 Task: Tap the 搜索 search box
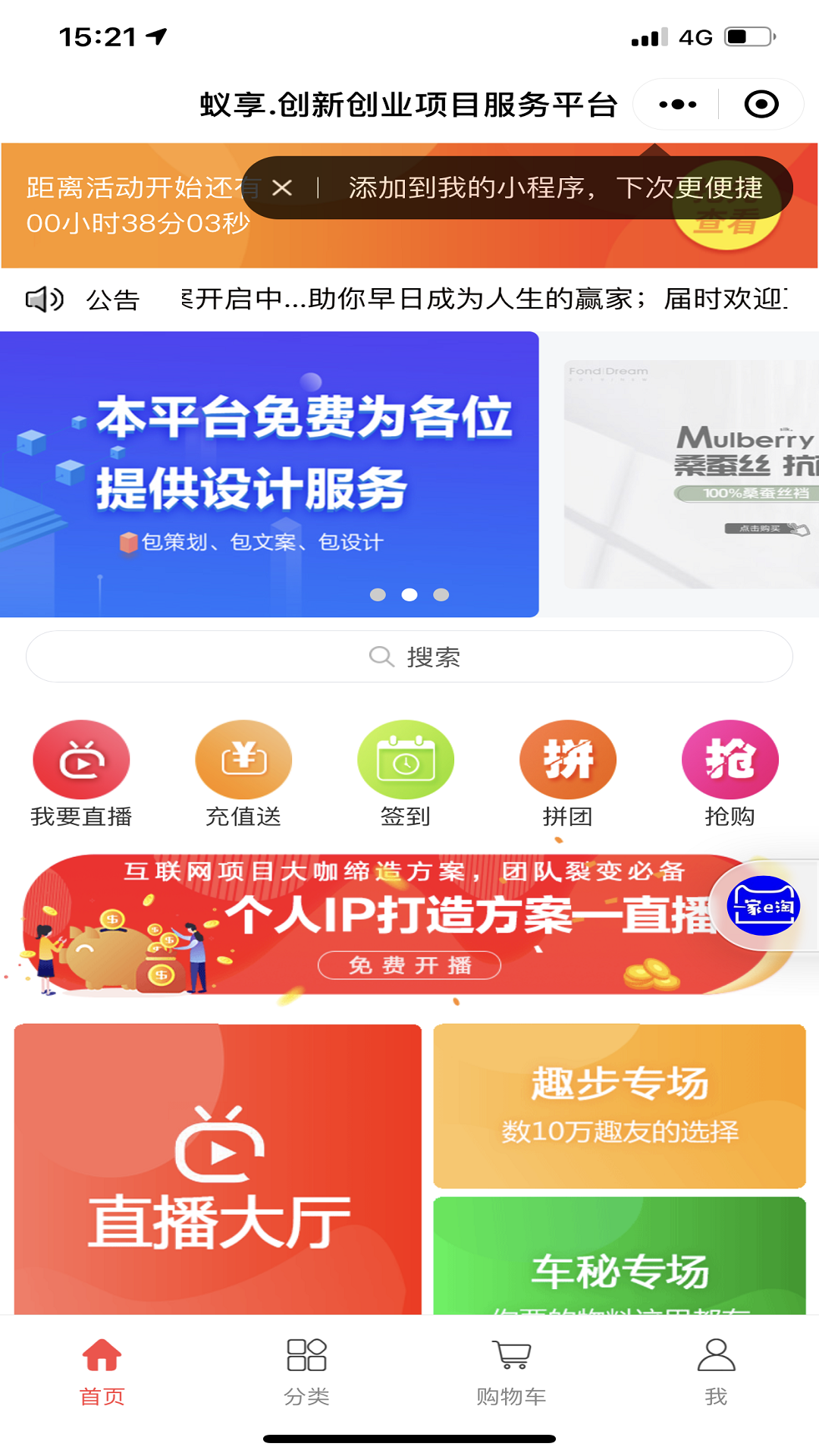pyautogui.click(x=409, y=657)
